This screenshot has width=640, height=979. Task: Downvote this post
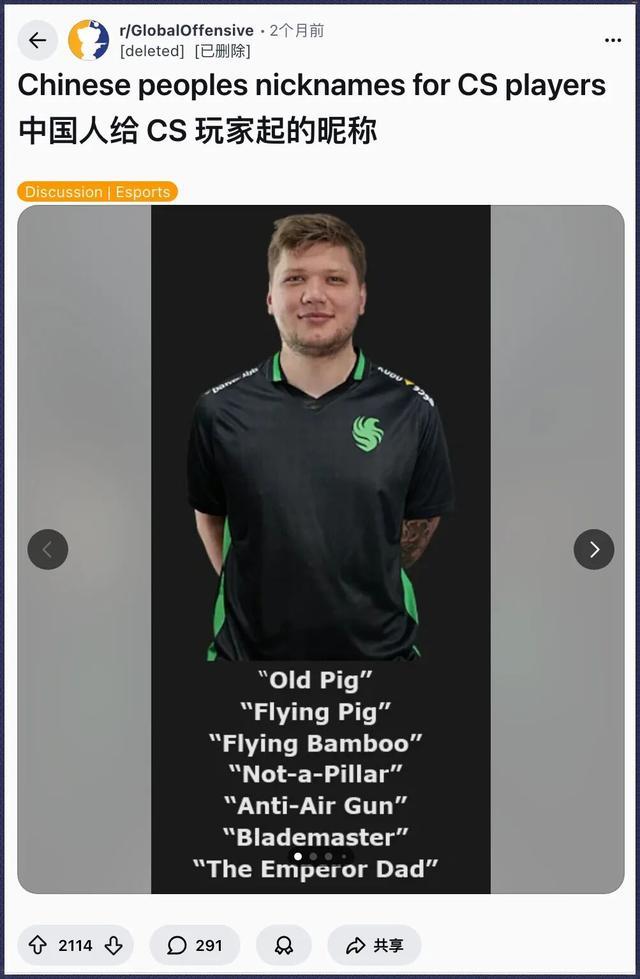[114, 945]
